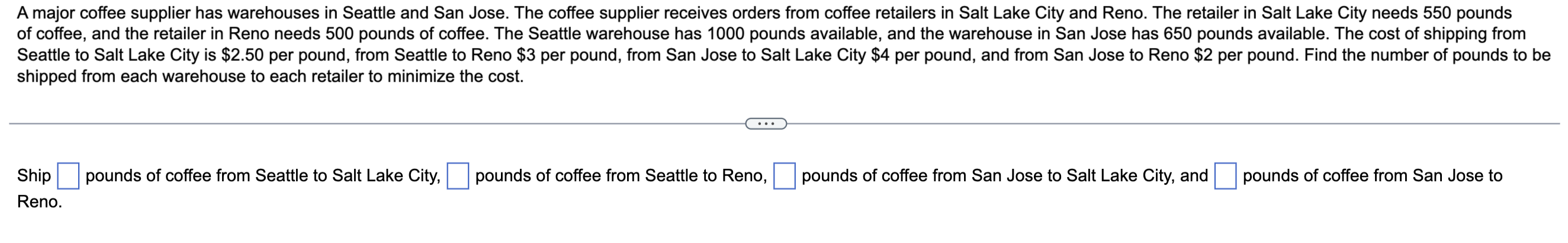Tap the Seattle to Reno answer box
This screenshot has width=1568, height=243.
click(x=457, y=176)
